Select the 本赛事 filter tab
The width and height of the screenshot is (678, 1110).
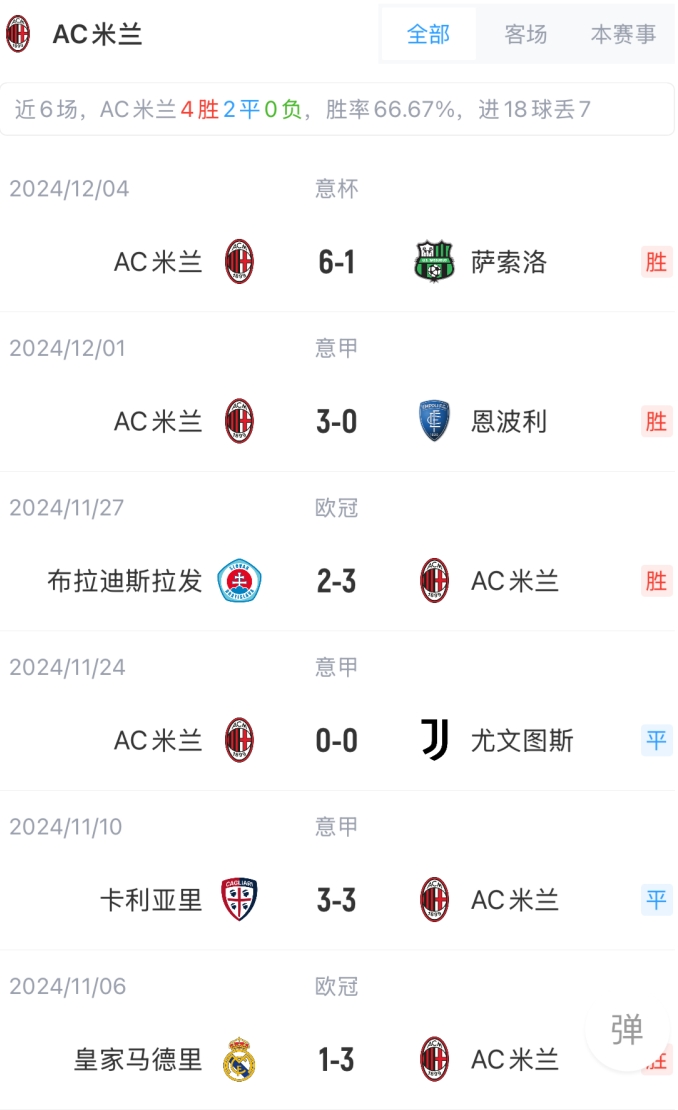coord(622,35)
